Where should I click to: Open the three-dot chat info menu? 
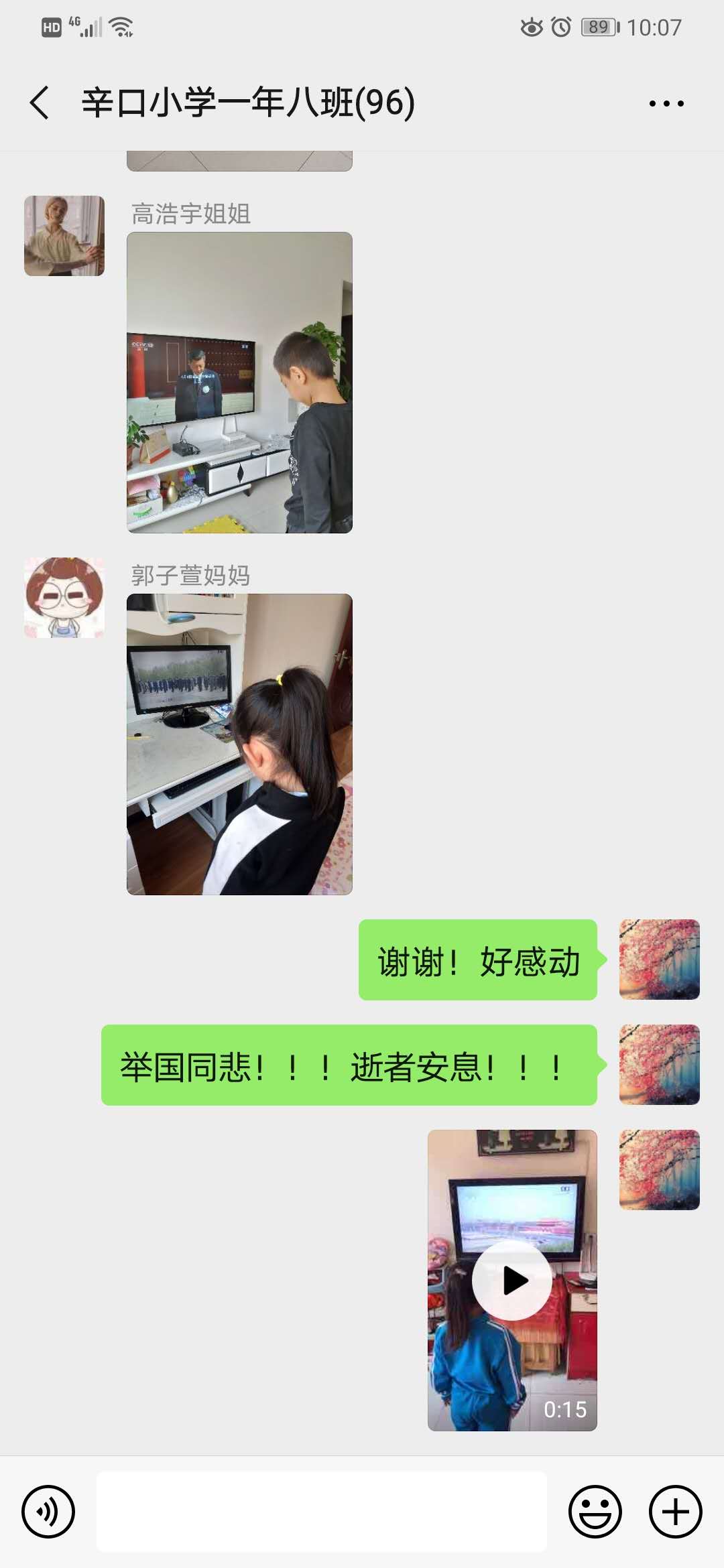666,103
